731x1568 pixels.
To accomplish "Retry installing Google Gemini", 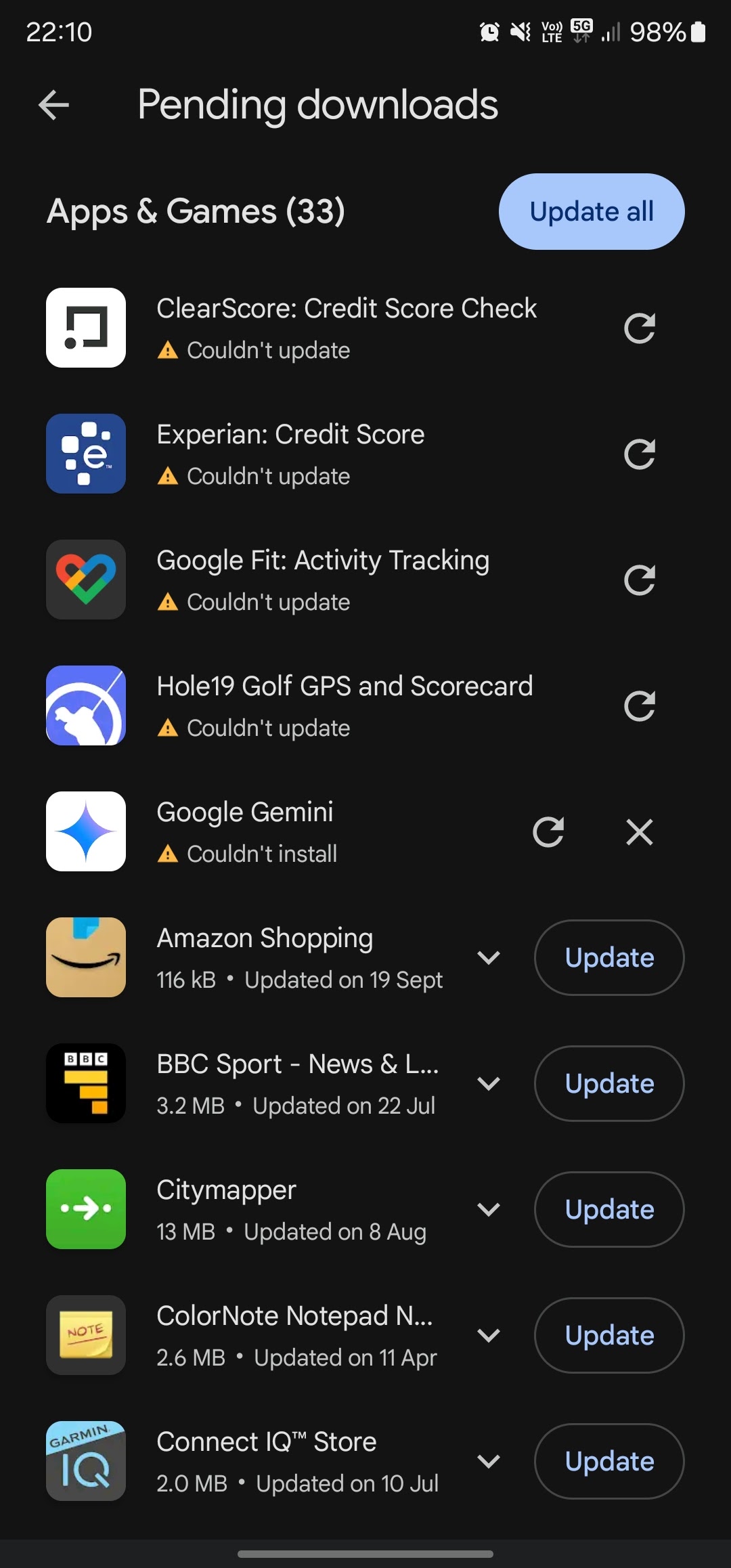I will point(548,832).
